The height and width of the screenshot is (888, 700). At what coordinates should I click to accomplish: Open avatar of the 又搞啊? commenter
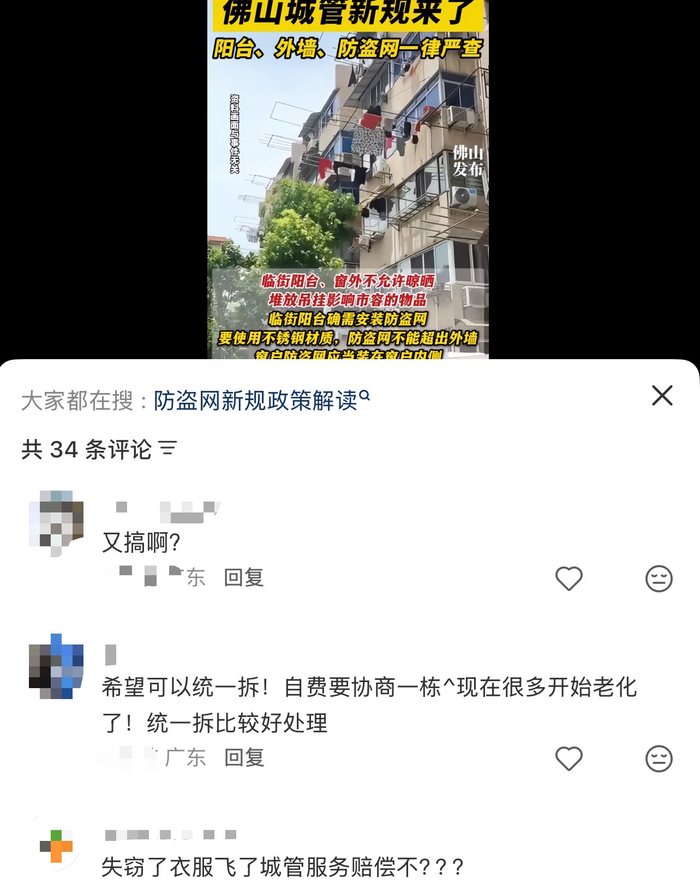[56, 523]
